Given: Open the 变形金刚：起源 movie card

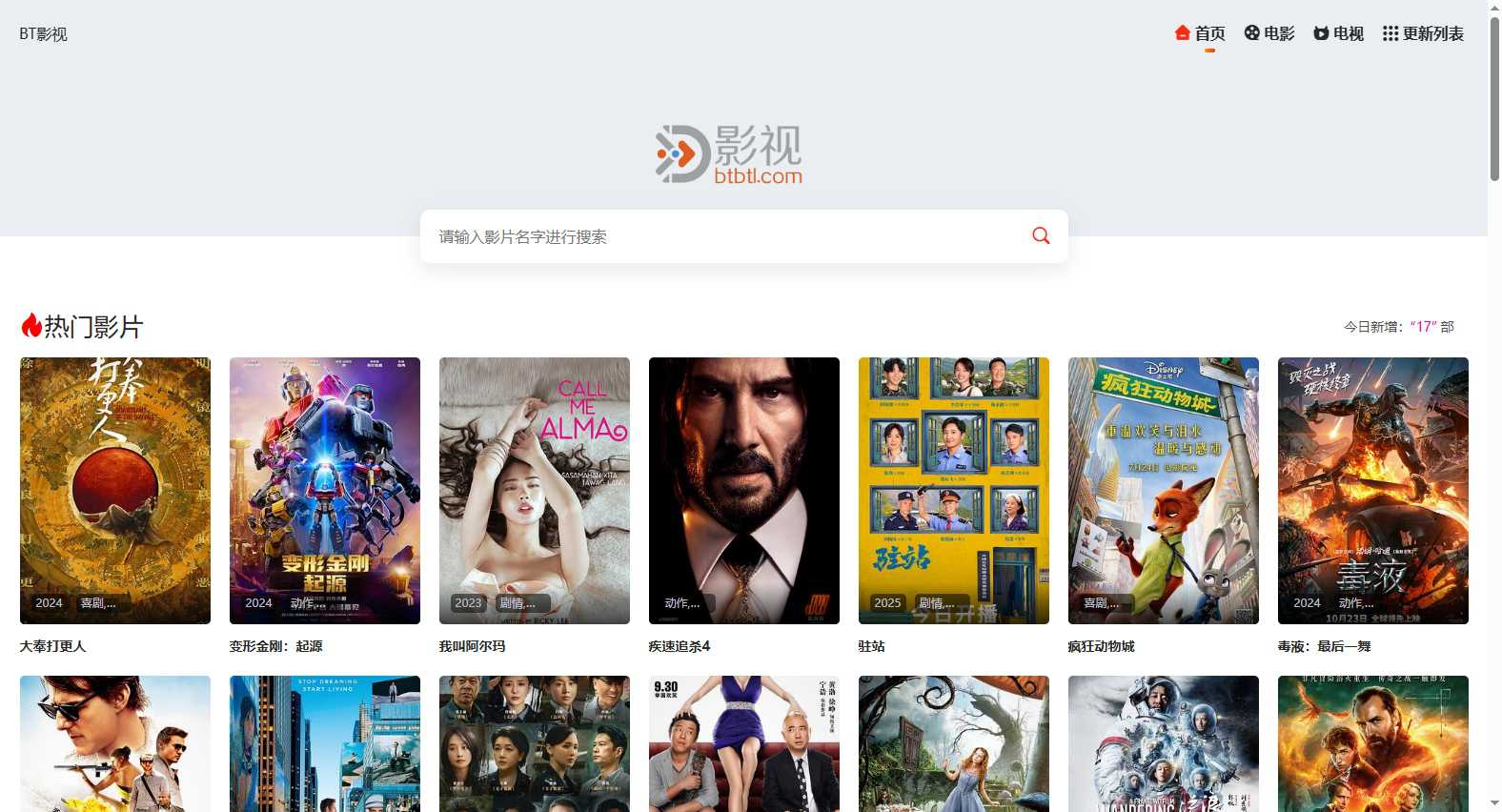Looking at the screenshot, I should click(x=325, y=490).
